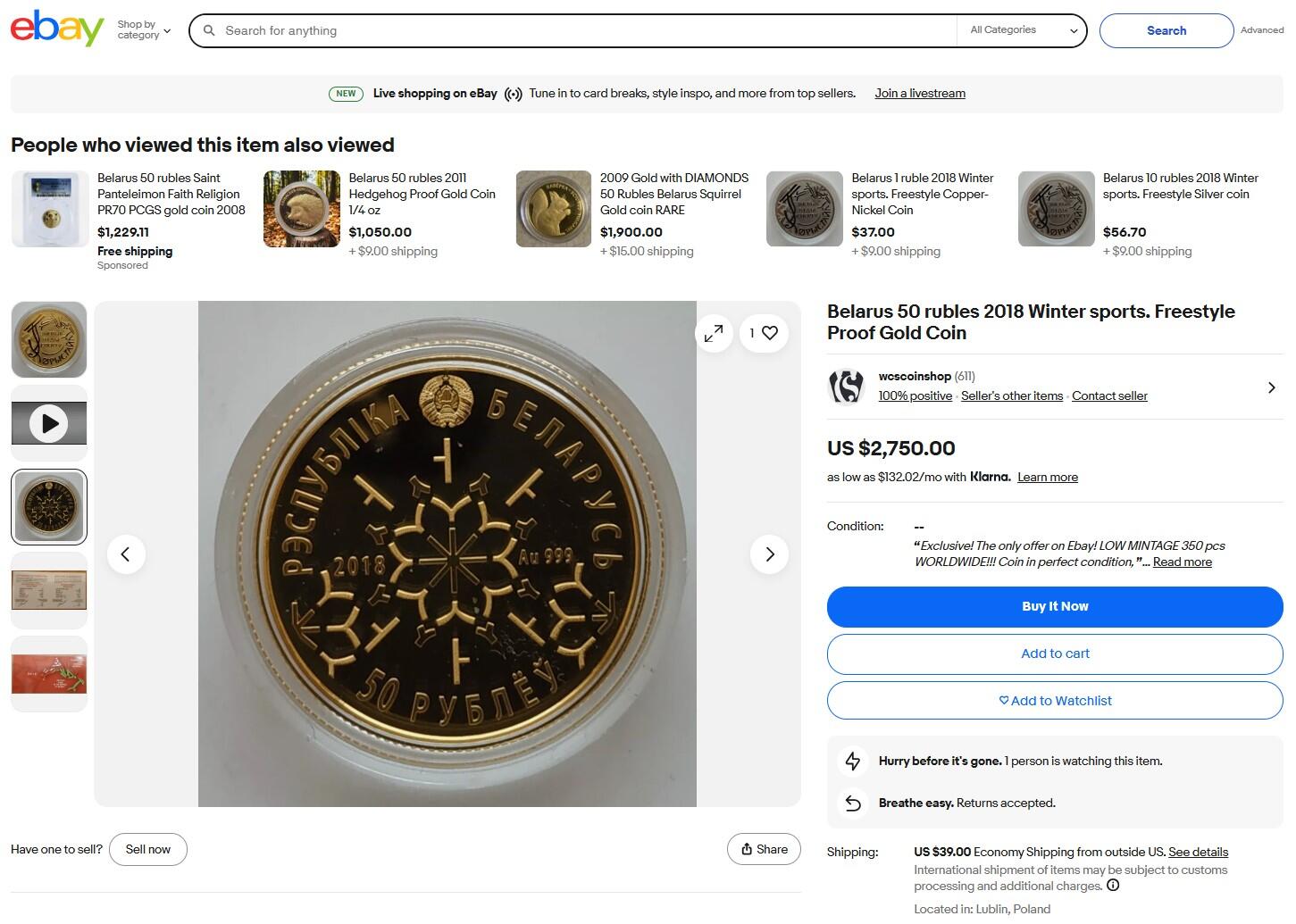The width and height of the screenshot is (1296, 924).
Task: Share this listing
Action: coord(765,850)
